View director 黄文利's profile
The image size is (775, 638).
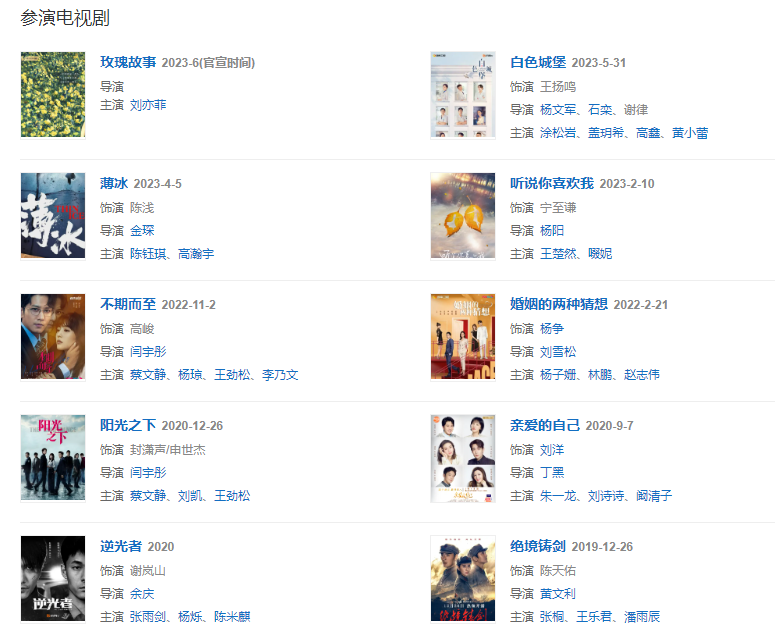[558, 593]
